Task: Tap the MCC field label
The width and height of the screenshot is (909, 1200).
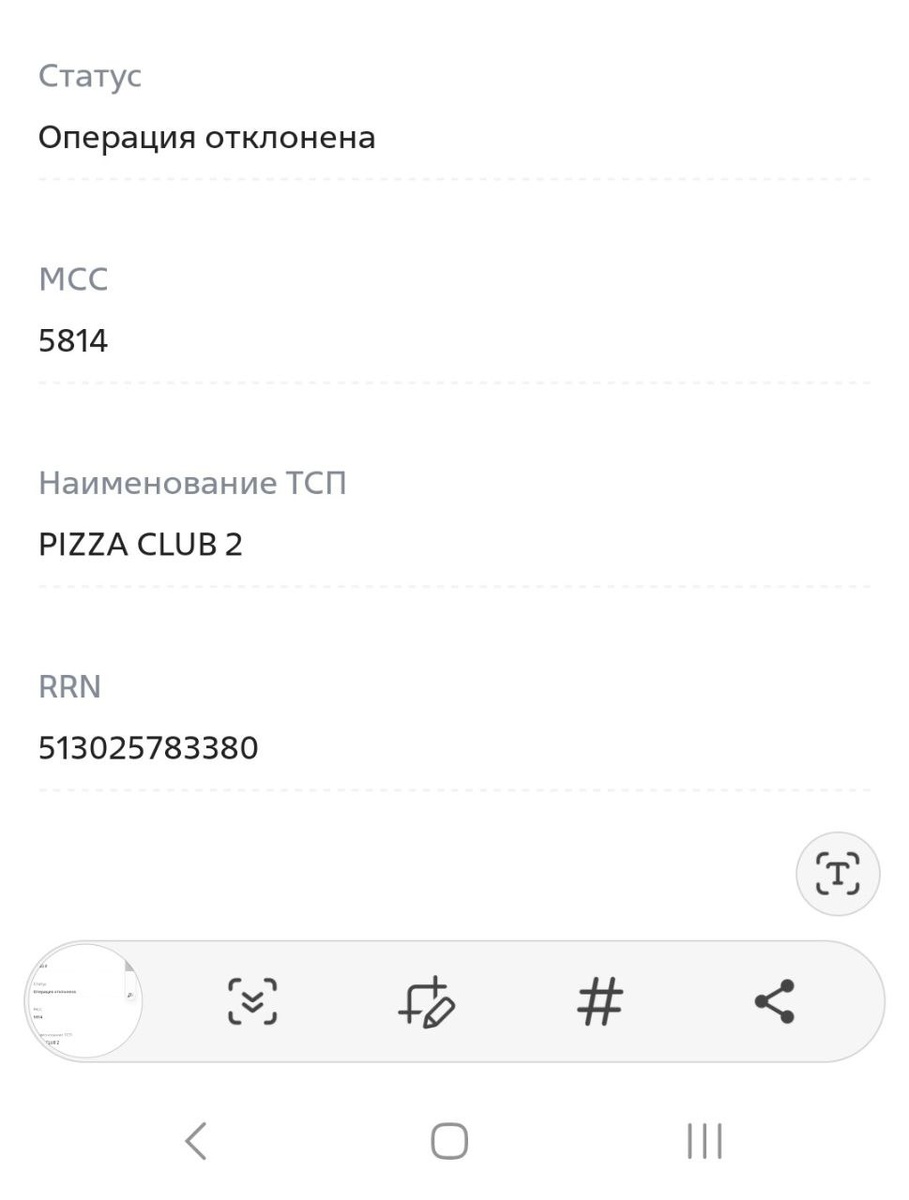Action: tap(73, 280)
